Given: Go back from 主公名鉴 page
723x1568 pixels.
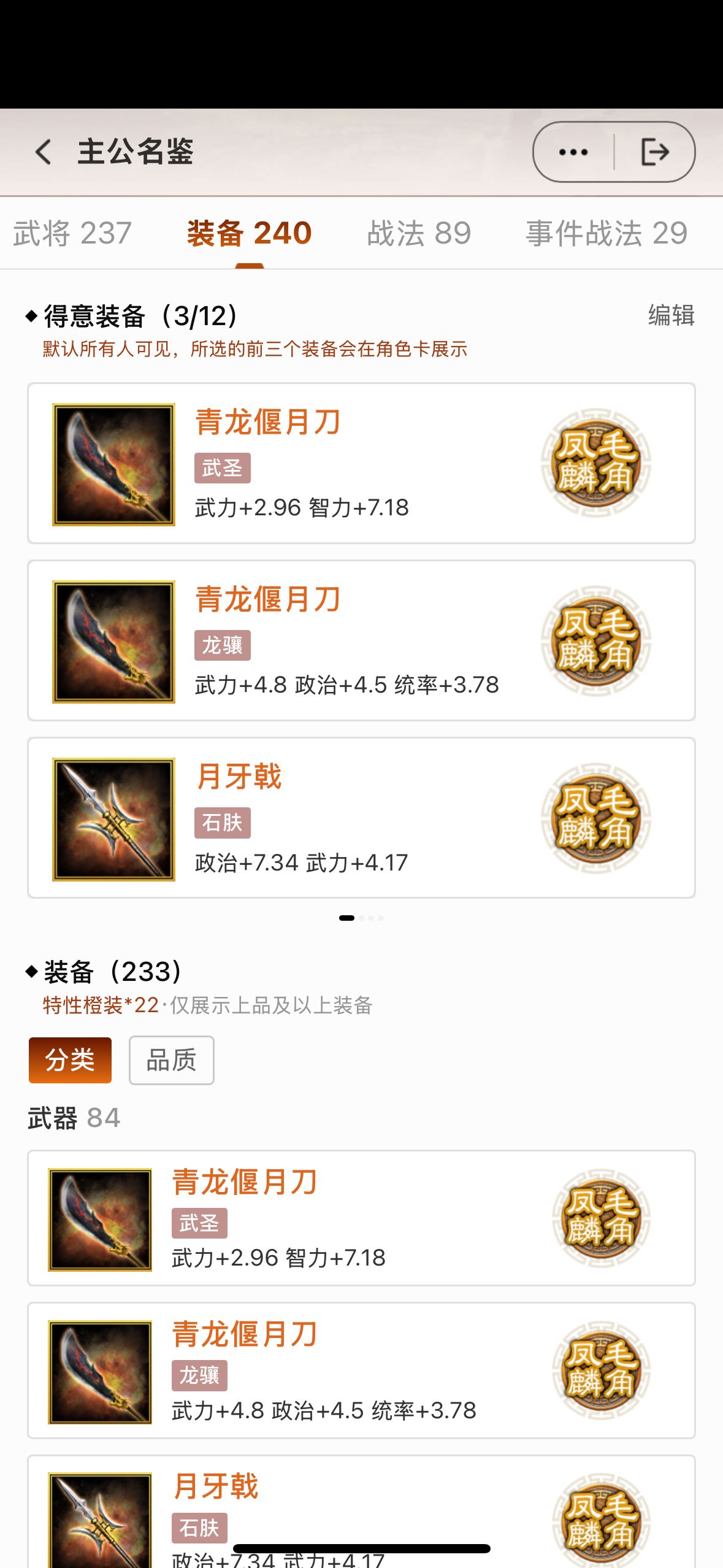Looking at the screenshot, I should tap(43, 152).
